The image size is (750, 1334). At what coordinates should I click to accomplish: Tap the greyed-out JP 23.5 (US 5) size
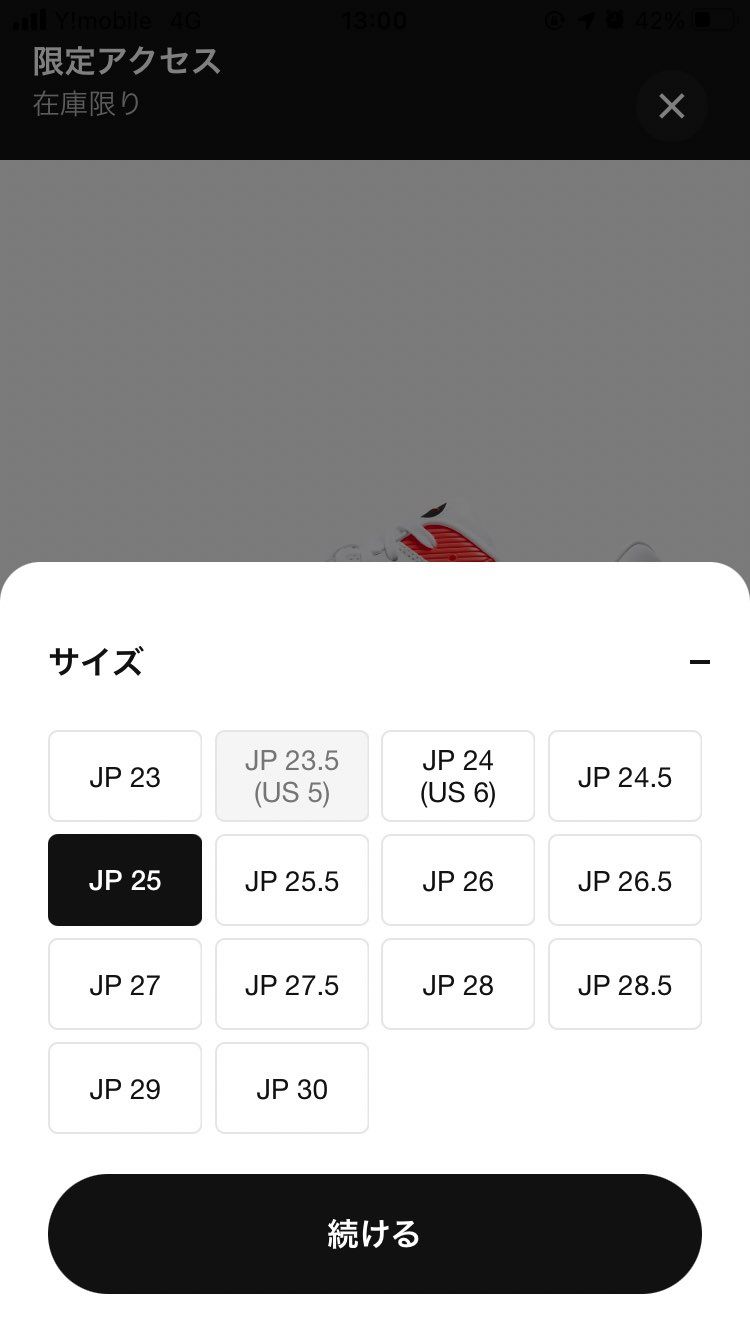click(x=292, y=776)
